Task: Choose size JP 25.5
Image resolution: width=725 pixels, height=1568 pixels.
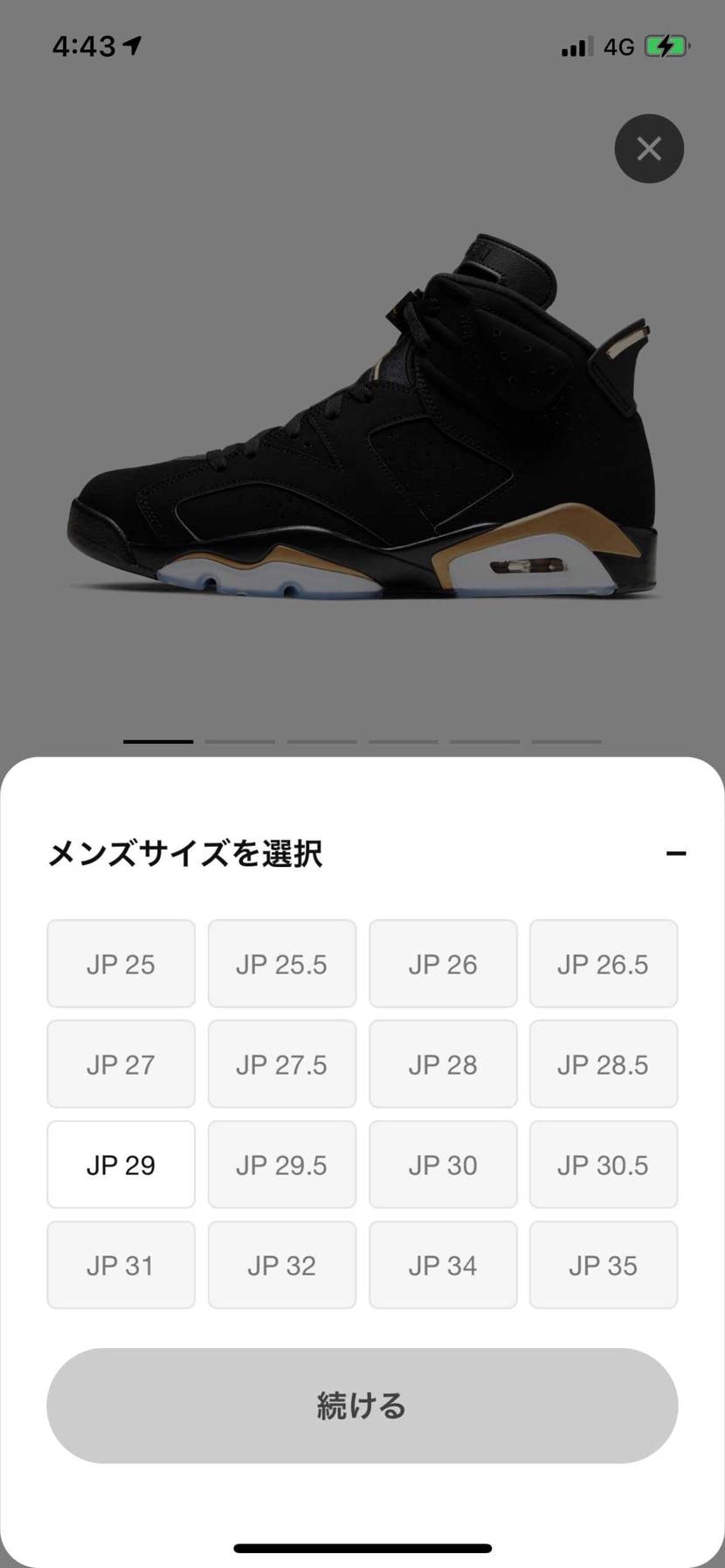Action: click(281, 964)
